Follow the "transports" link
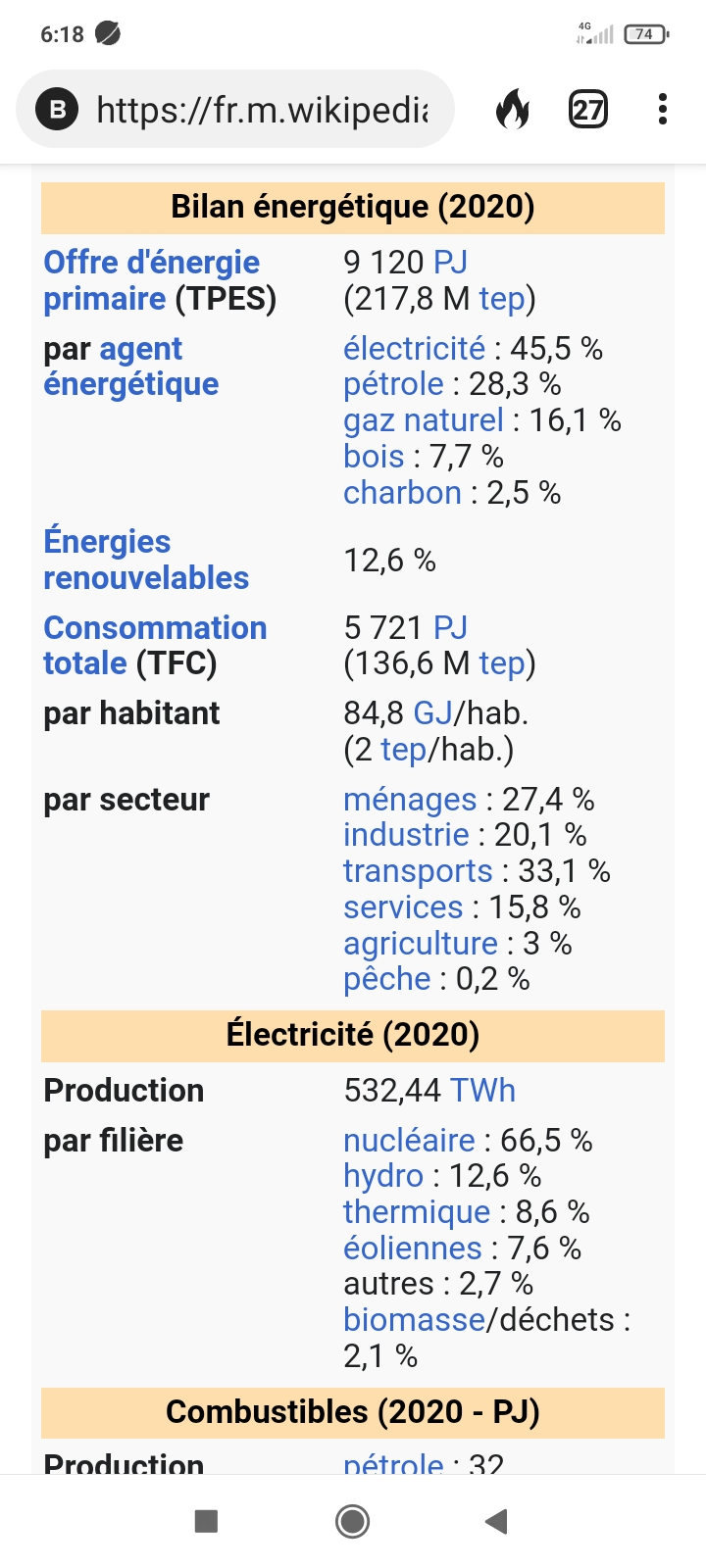 coord(418,871)
